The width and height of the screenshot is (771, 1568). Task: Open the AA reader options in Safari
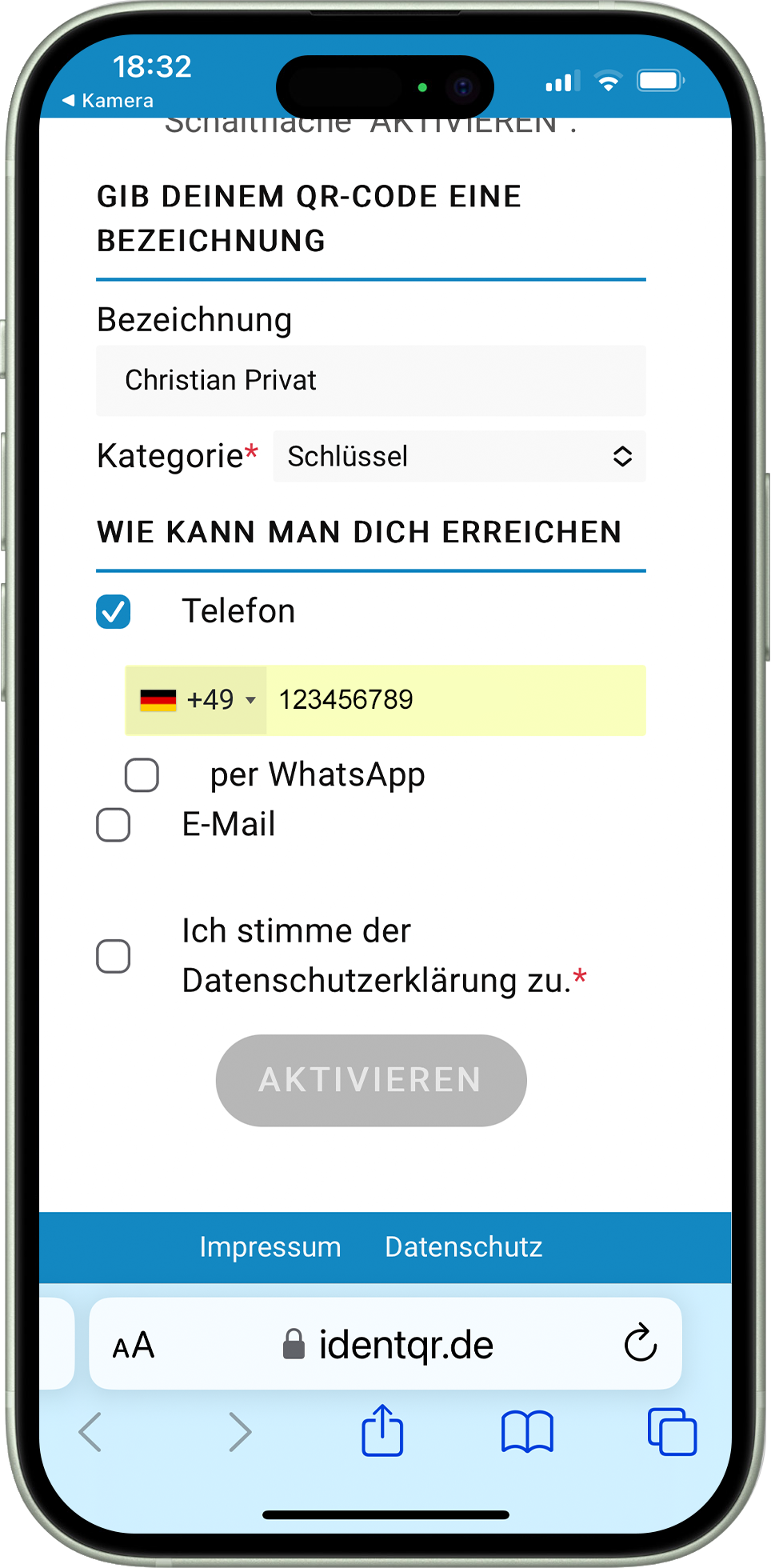133,1346
